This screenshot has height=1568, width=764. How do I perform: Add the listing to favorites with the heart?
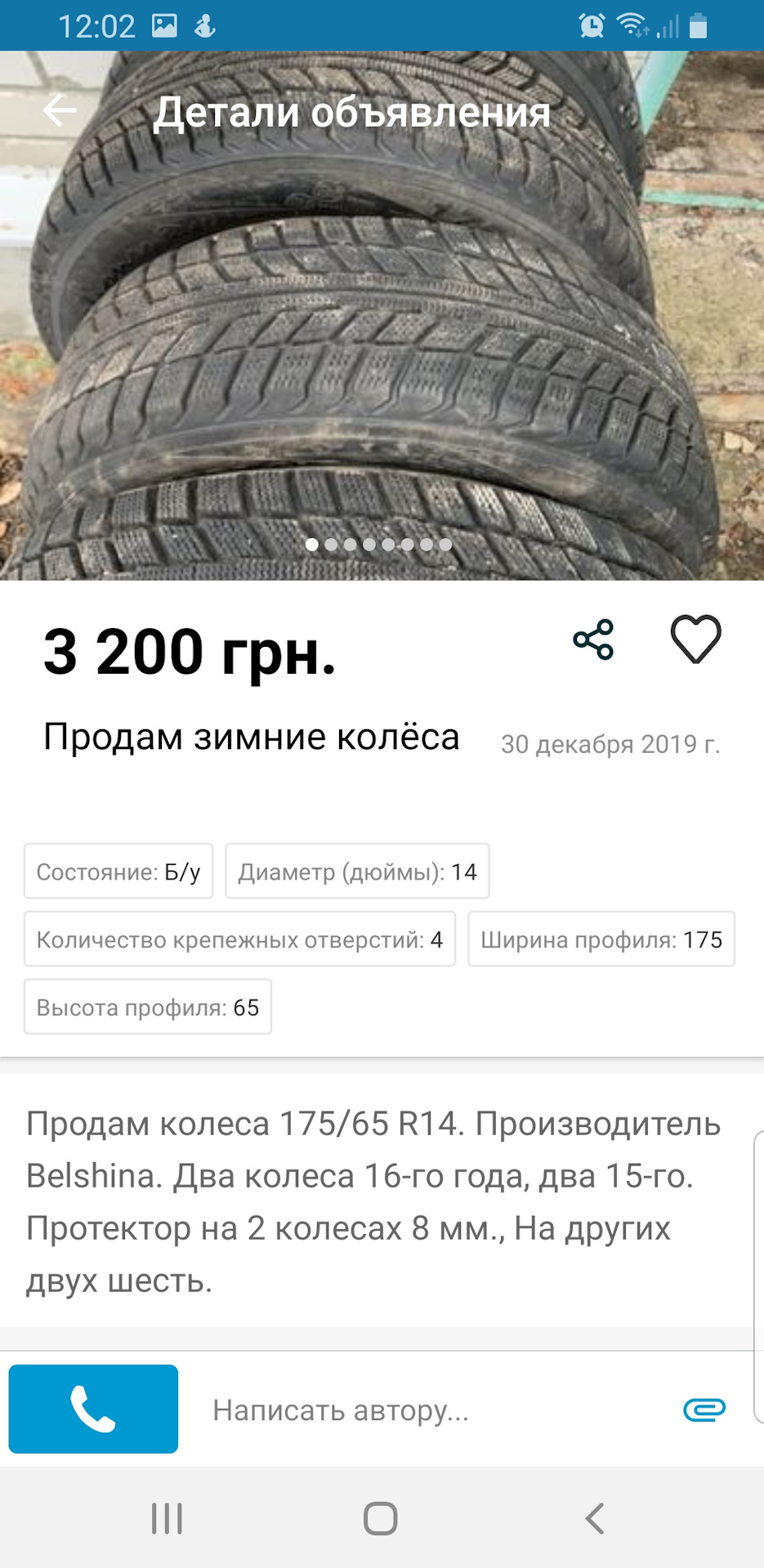tap(695, 639)
